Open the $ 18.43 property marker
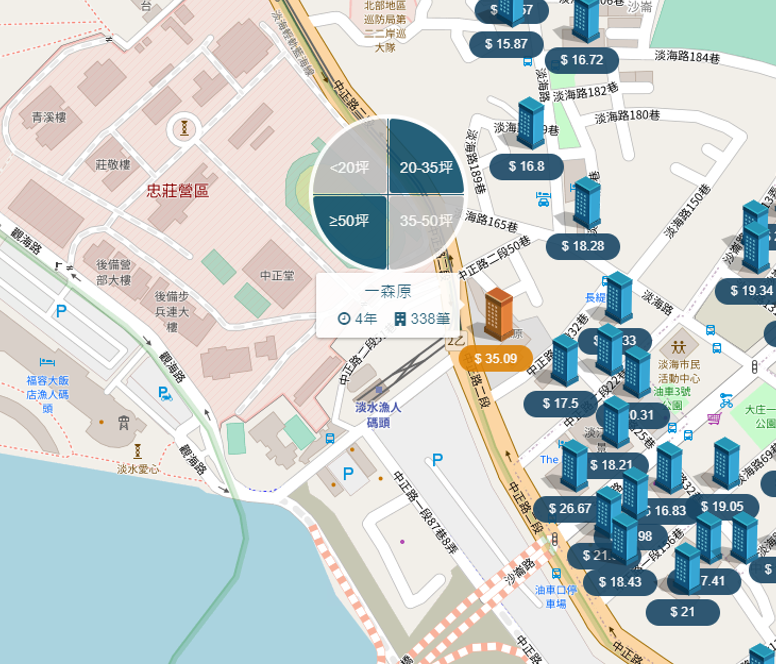776x664 pixels. pyautogui.click(x=619, y=582)
